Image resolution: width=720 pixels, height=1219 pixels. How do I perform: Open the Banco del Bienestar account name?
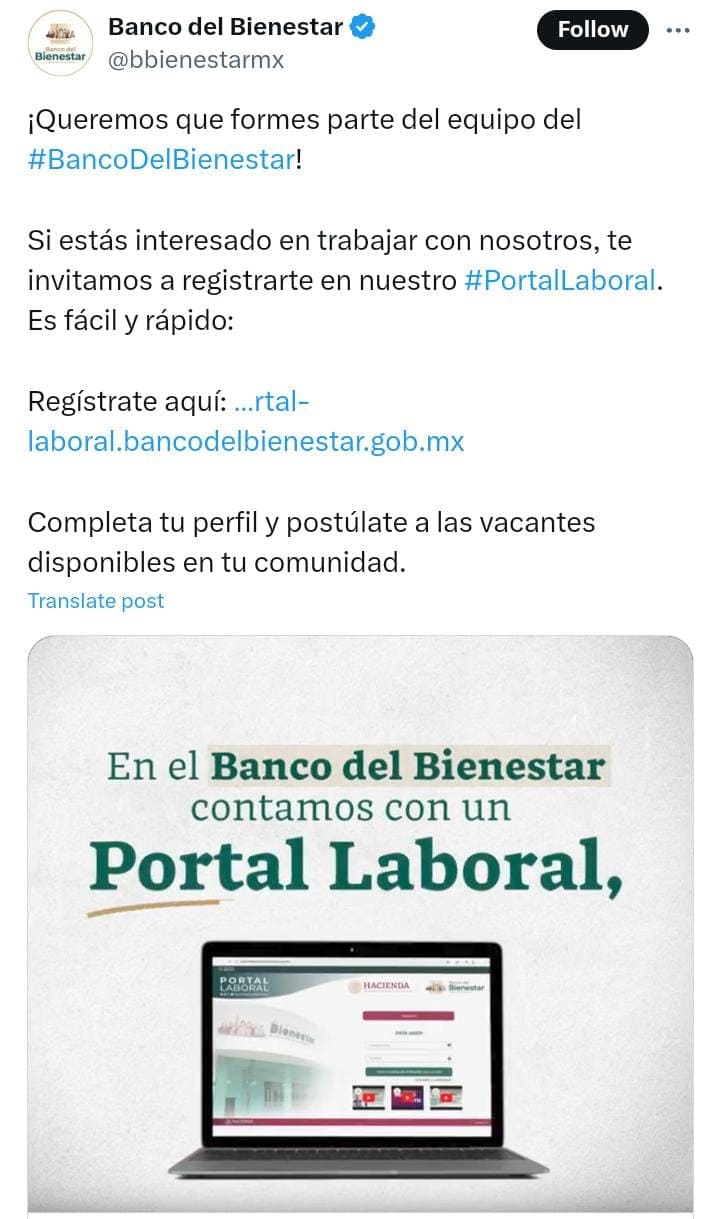pyautogui.click(x=226, y=27)
